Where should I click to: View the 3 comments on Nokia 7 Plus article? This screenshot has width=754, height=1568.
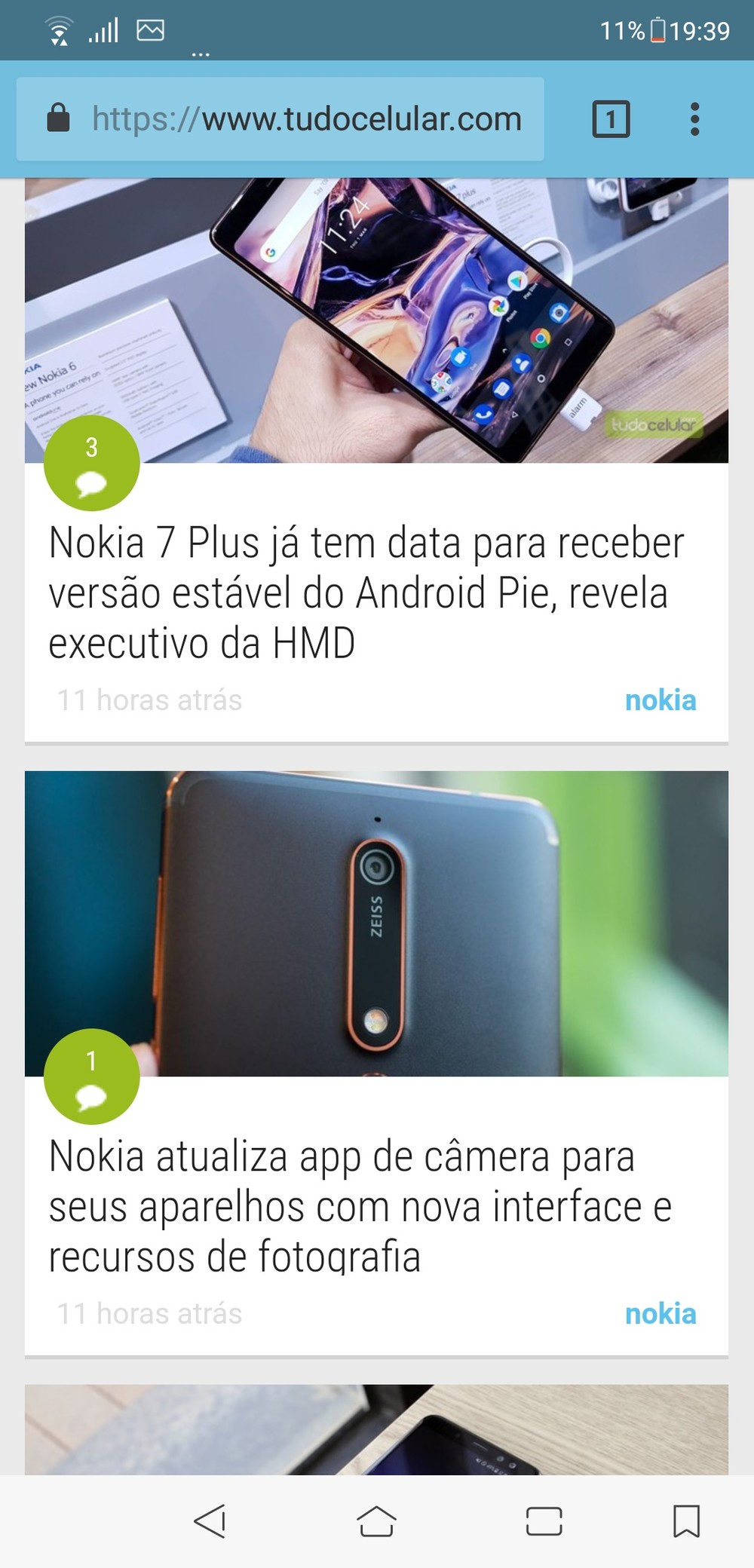(92, 463)
